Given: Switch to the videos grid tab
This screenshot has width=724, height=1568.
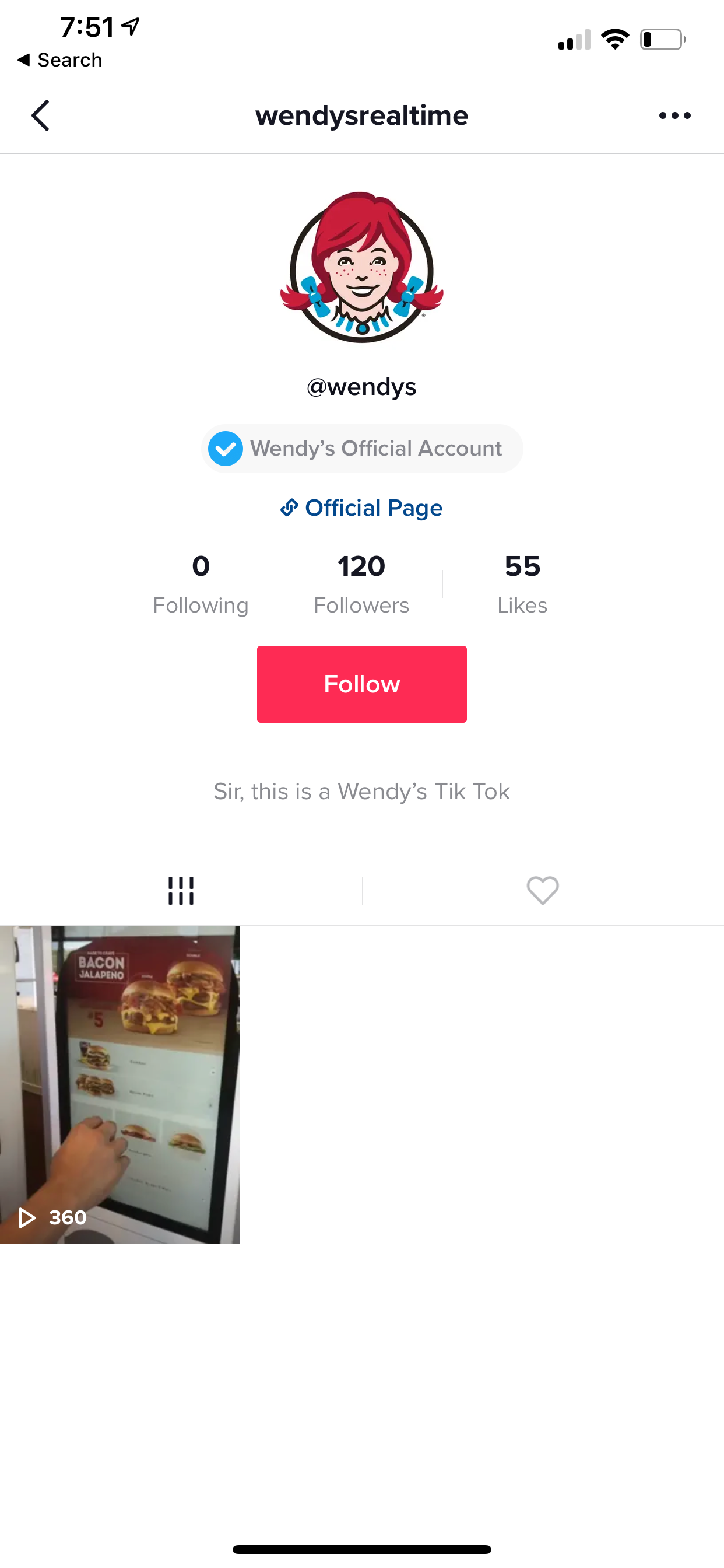Looking at the screenshot, I should click(181, 891).
